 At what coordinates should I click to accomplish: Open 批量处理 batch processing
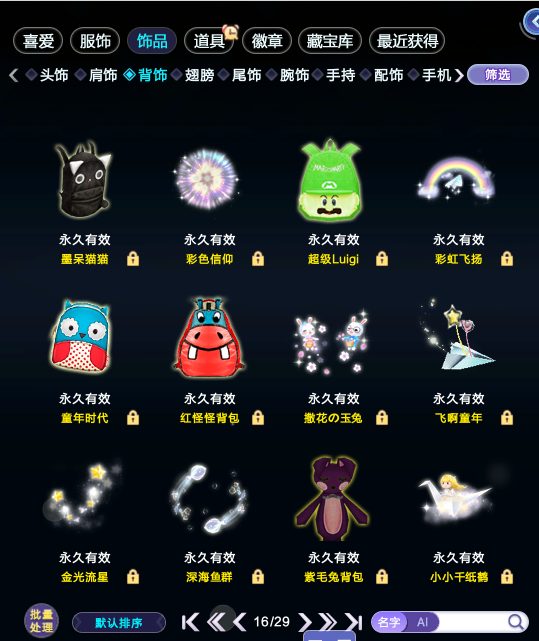point(41,621)
